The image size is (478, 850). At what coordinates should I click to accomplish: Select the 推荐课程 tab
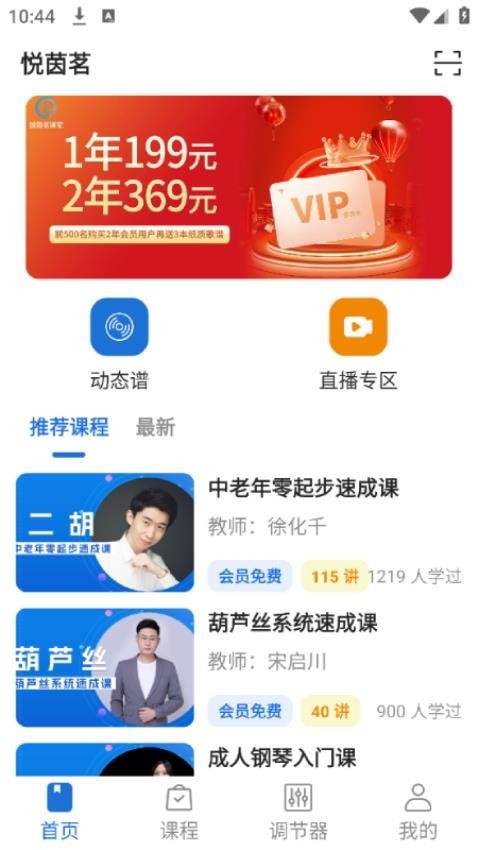[69, 428]
